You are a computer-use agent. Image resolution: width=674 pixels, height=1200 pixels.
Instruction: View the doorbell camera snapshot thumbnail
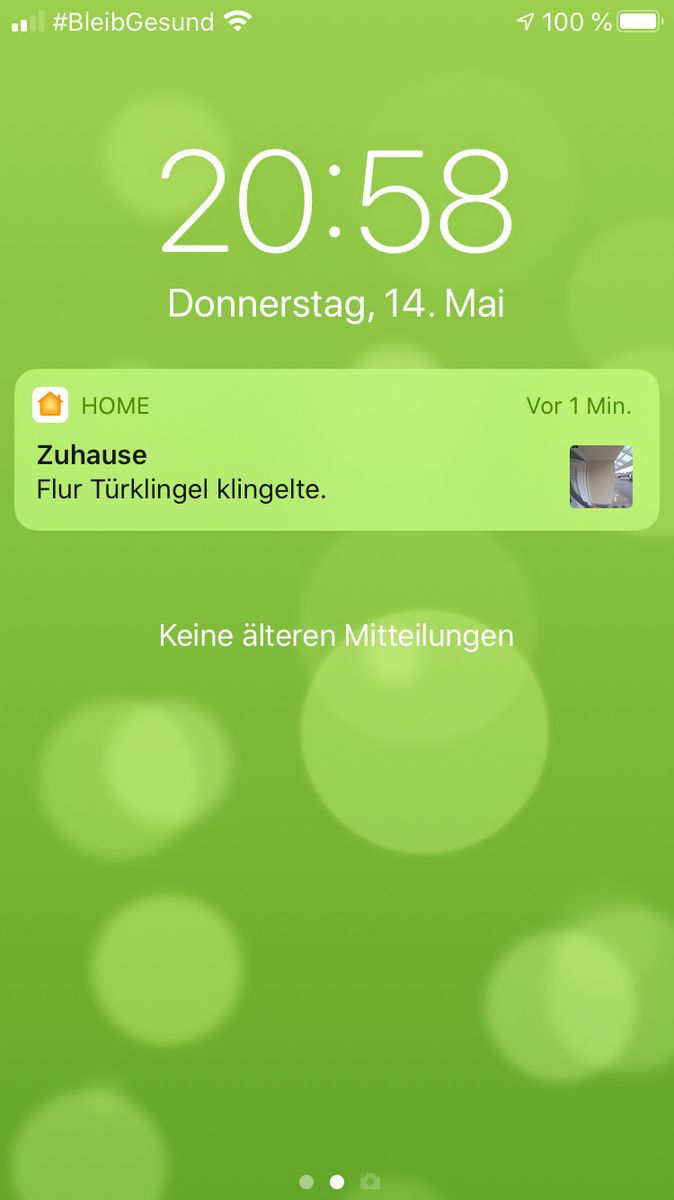(x=601, y=477)
